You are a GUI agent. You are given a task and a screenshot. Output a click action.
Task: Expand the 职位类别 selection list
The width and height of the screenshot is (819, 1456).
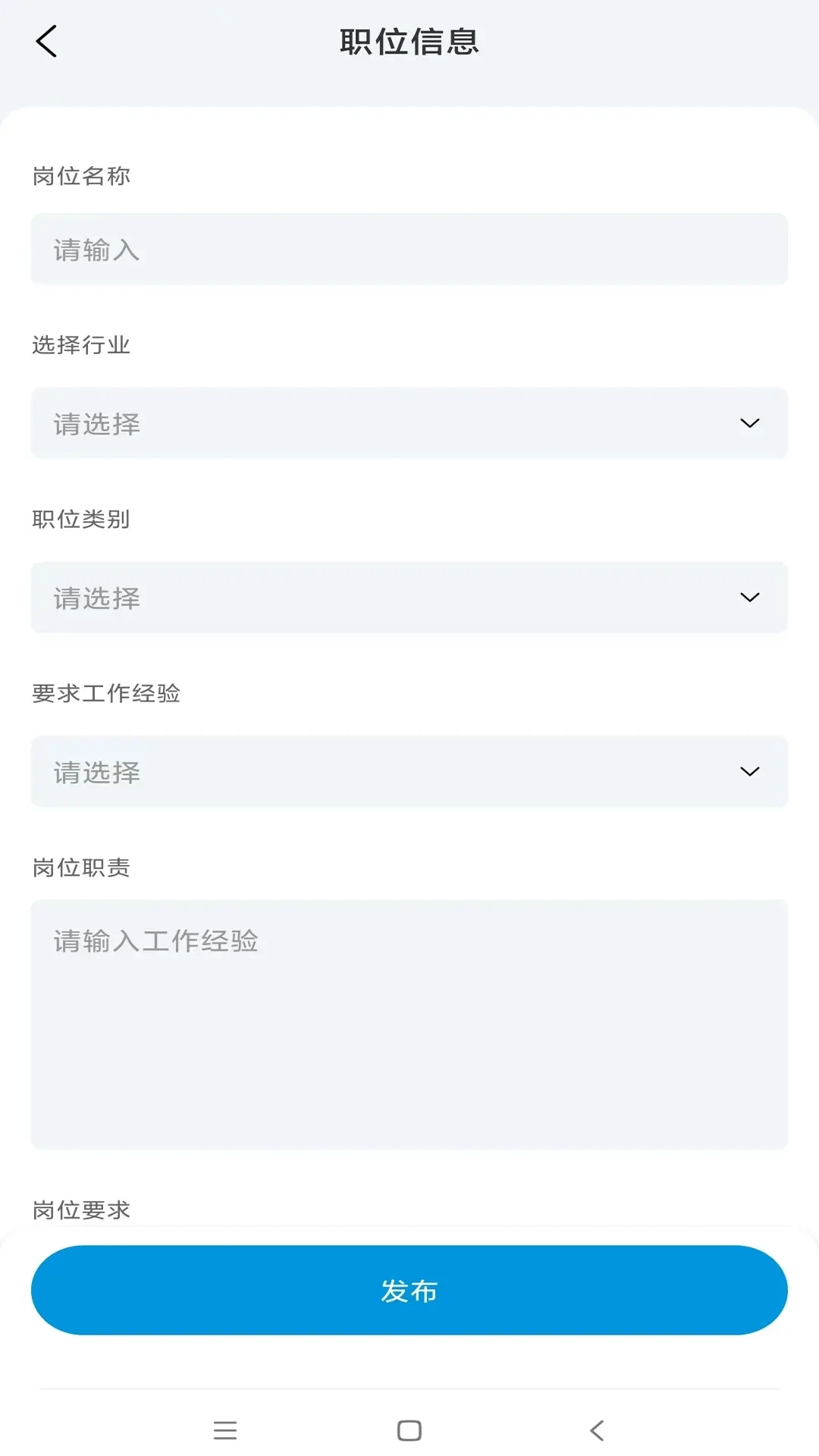409,597
